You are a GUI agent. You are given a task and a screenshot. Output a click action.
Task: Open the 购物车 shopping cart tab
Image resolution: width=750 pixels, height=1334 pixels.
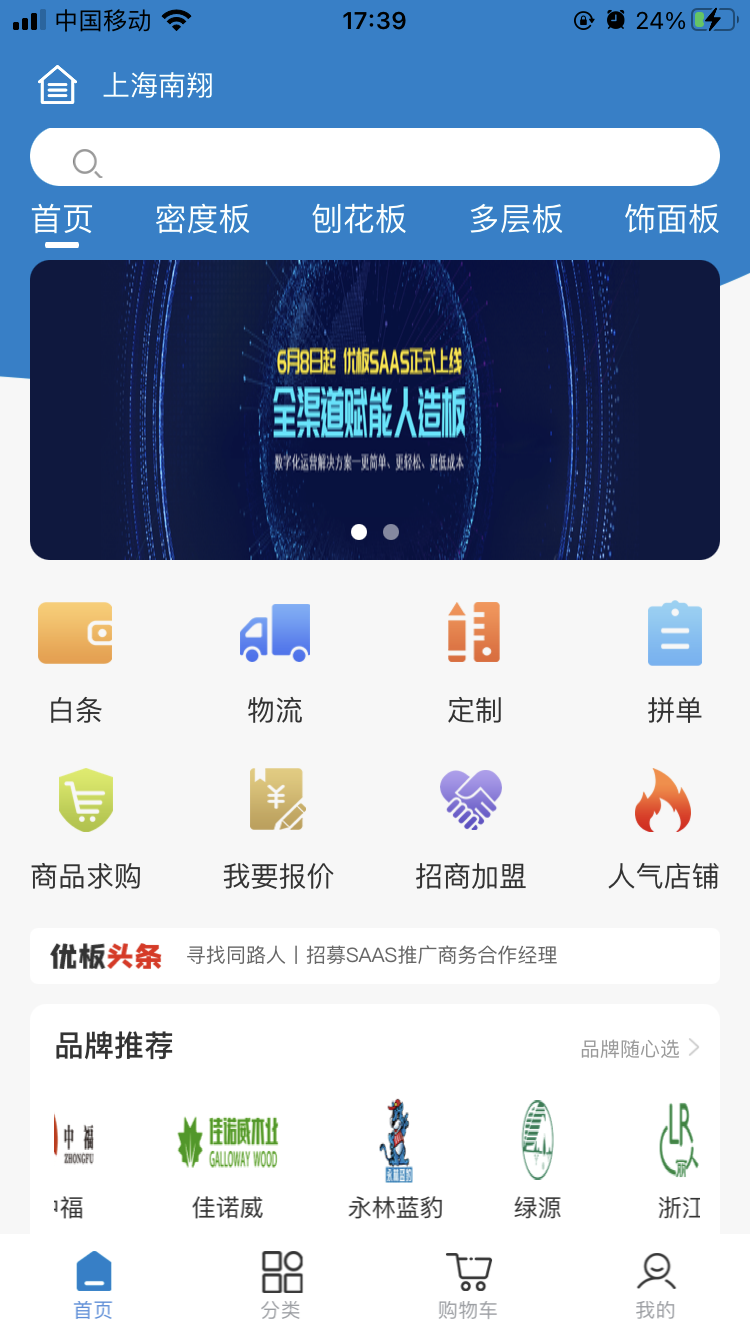point(468,1285)
